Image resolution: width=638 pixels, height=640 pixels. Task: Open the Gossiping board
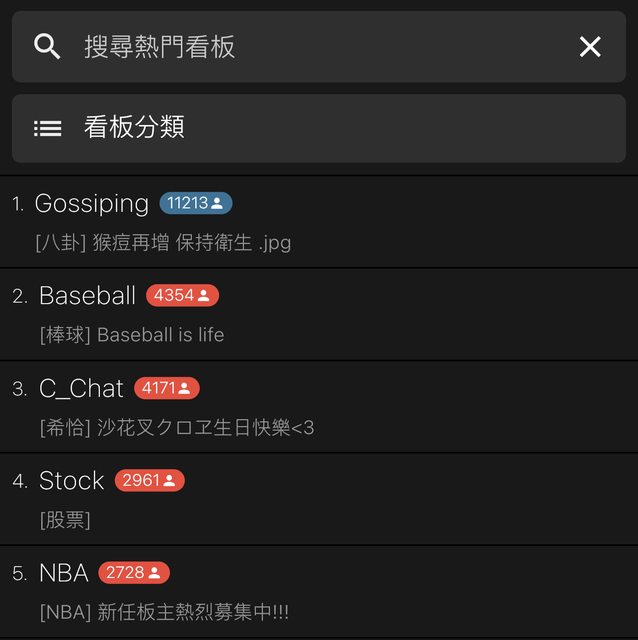click(x=92, y=204)
